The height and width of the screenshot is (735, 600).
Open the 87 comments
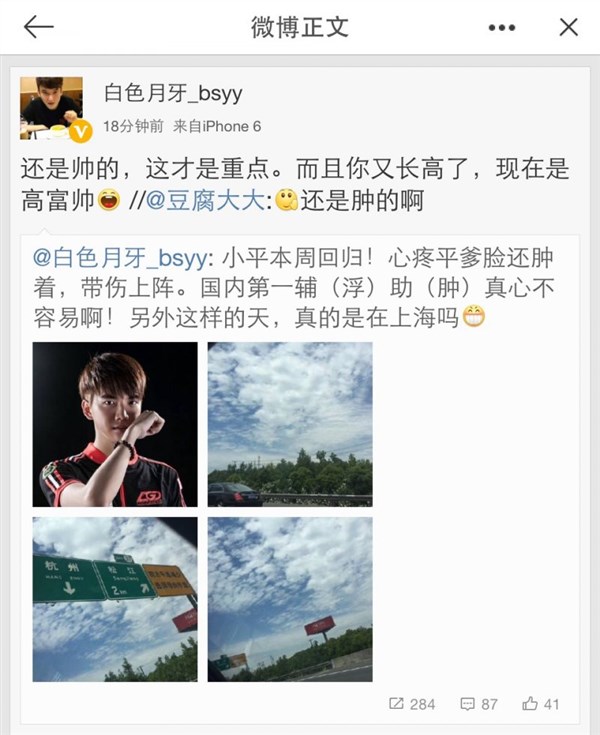pos(478,704)
